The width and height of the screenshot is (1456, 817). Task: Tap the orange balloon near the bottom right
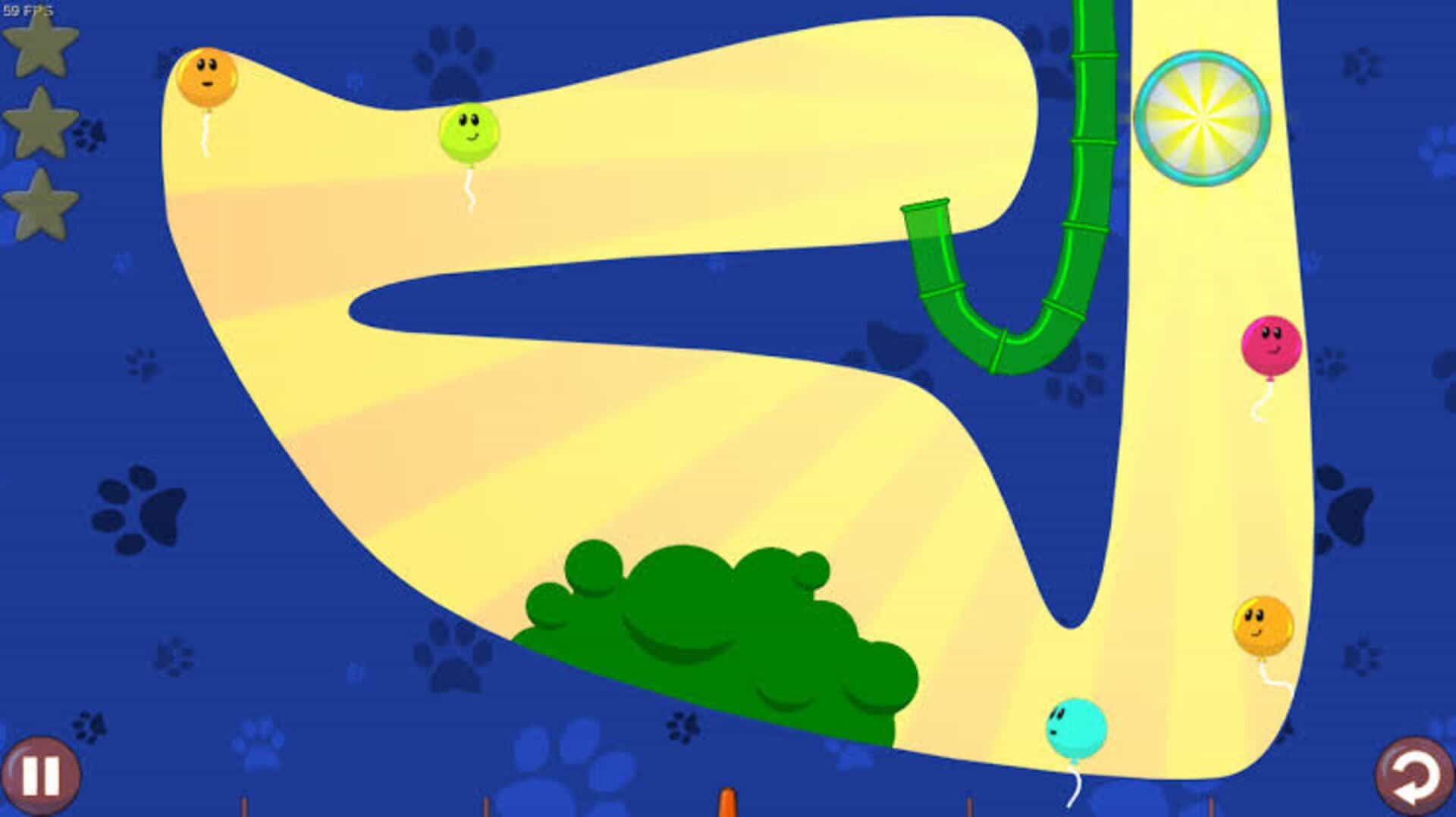point(1263,627)
